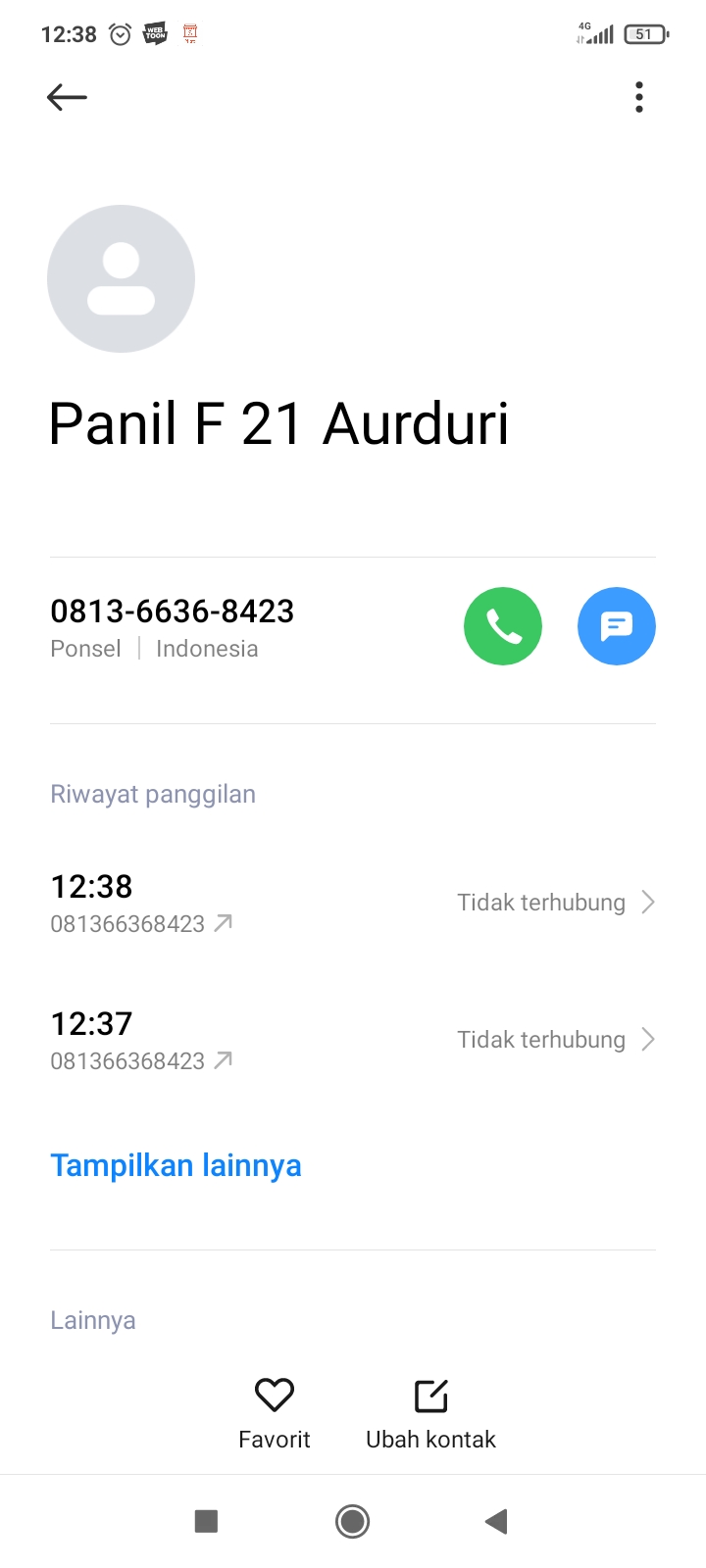Open recent apps with the square button
Viewport: 706px width, 1568px height.
point(206,1521)
